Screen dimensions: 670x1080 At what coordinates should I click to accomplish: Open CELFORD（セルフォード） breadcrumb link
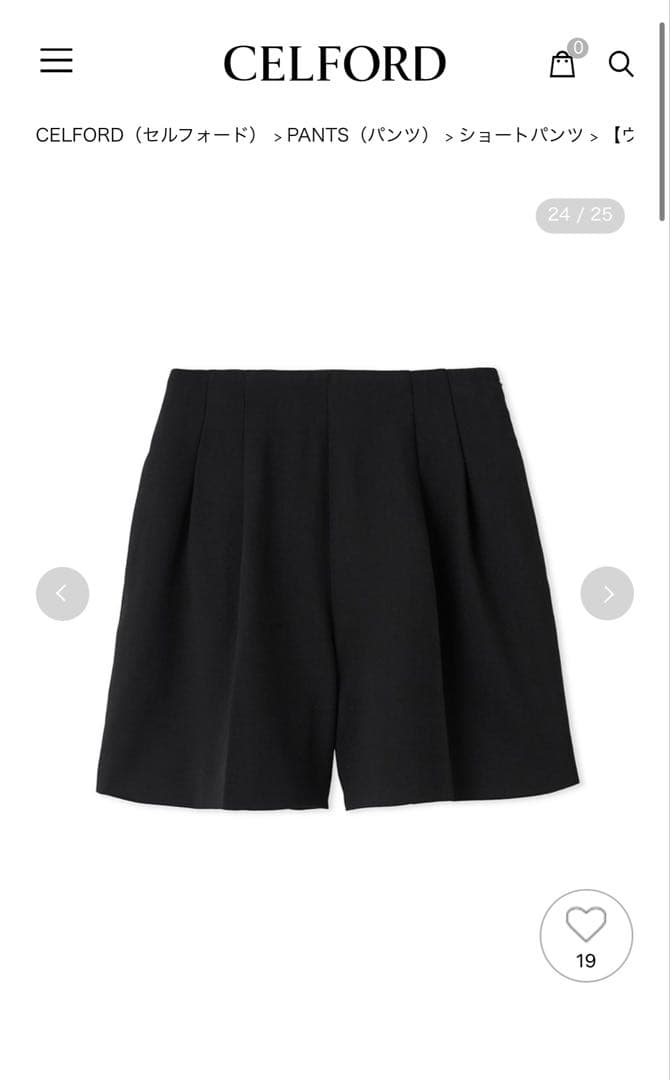147,135
